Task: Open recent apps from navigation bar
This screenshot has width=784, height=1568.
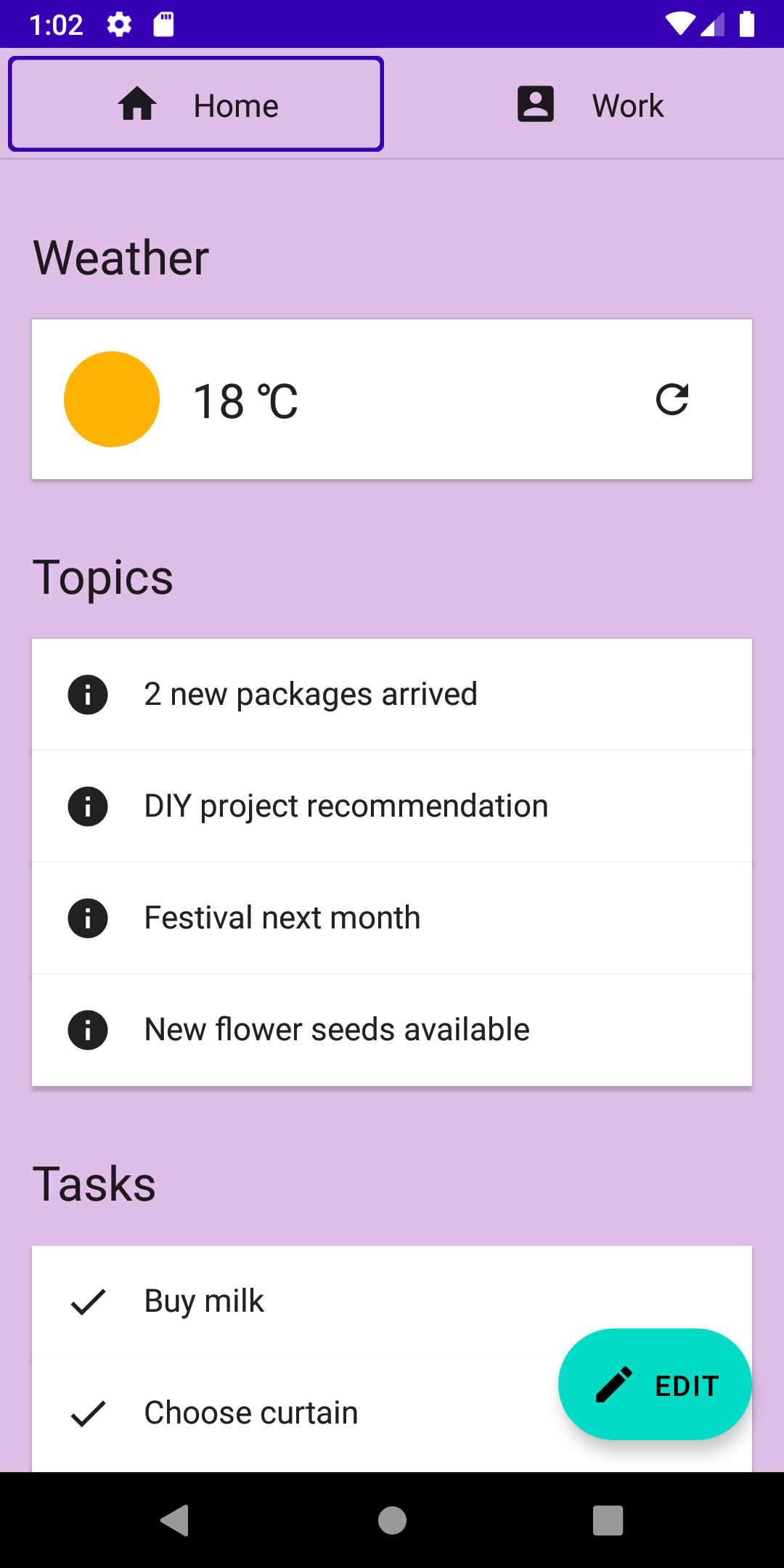Action: [x=608, y=1520]
